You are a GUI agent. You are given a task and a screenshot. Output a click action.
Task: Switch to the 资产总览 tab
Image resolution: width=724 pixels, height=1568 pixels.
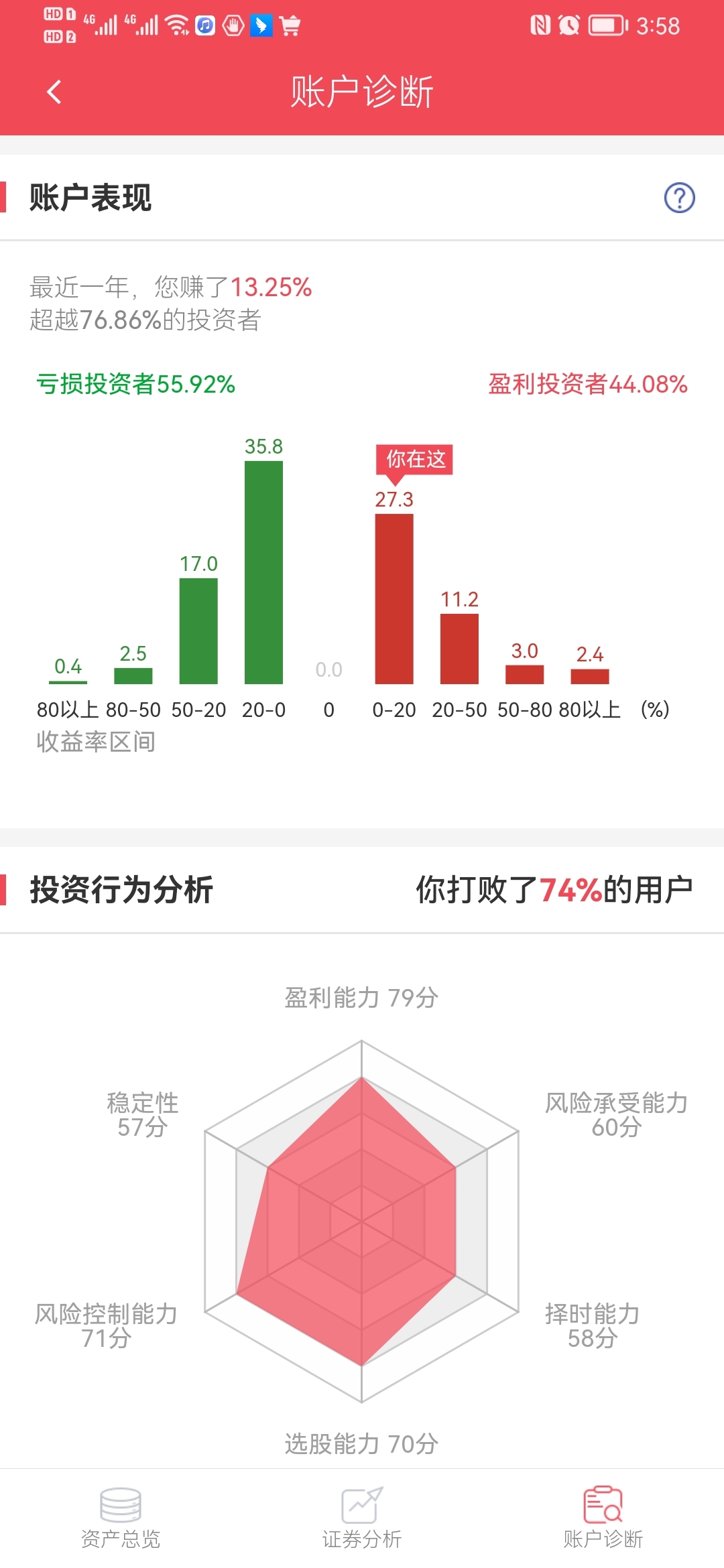(x=121, y=1518)
